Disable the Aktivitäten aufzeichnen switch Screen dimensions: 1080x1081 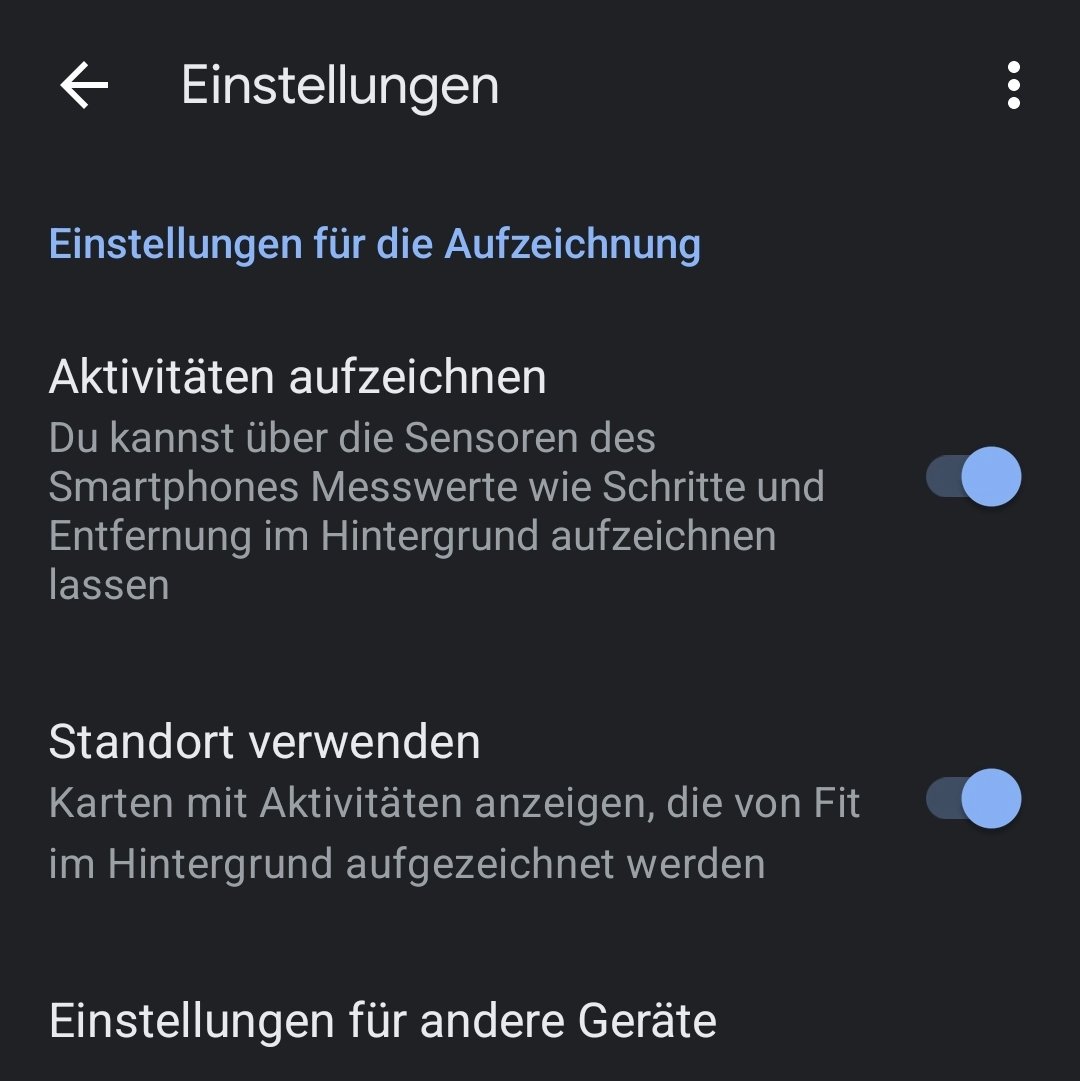tap(973, 477)
